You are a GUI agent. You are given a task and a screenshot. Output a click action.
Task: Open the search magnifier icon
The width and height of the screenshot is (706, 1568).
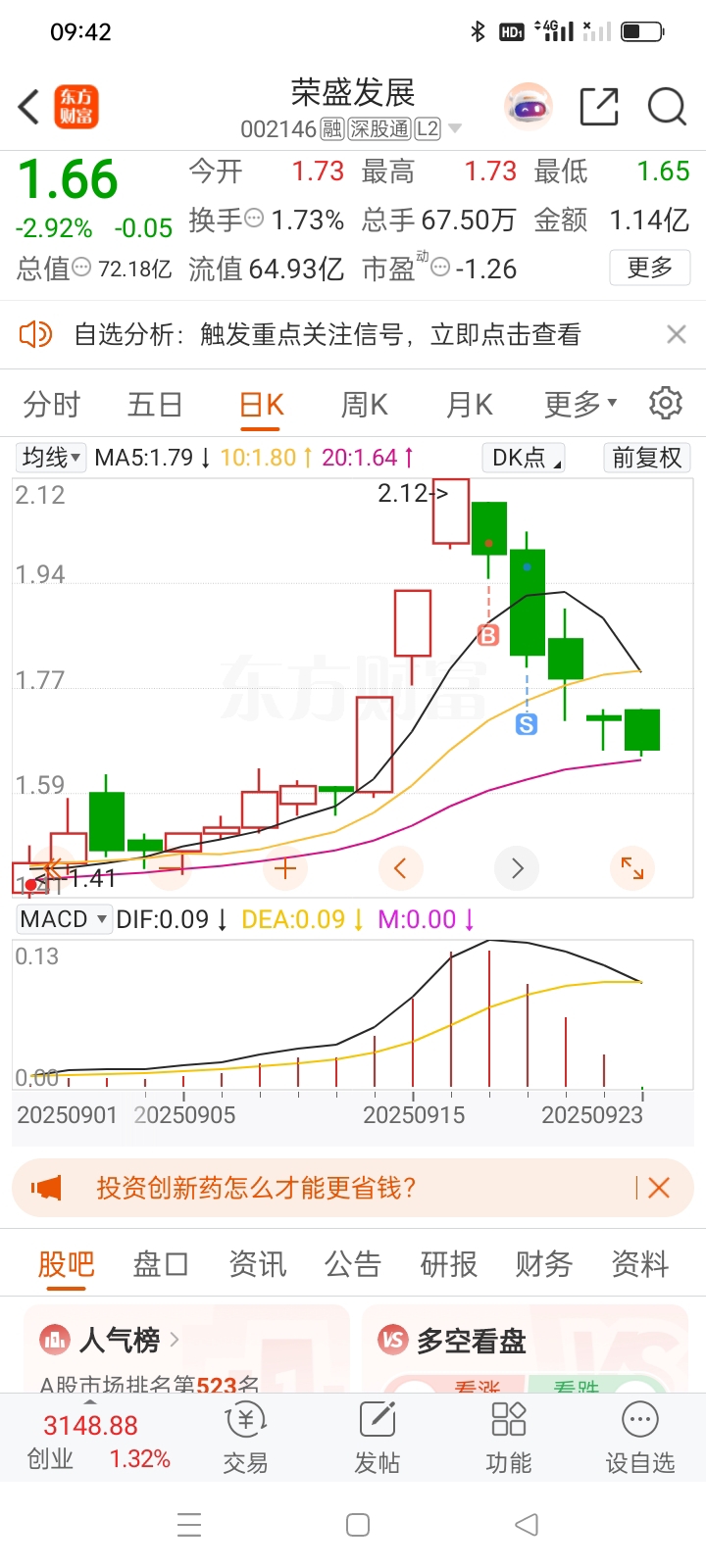[x=667, y=107]
